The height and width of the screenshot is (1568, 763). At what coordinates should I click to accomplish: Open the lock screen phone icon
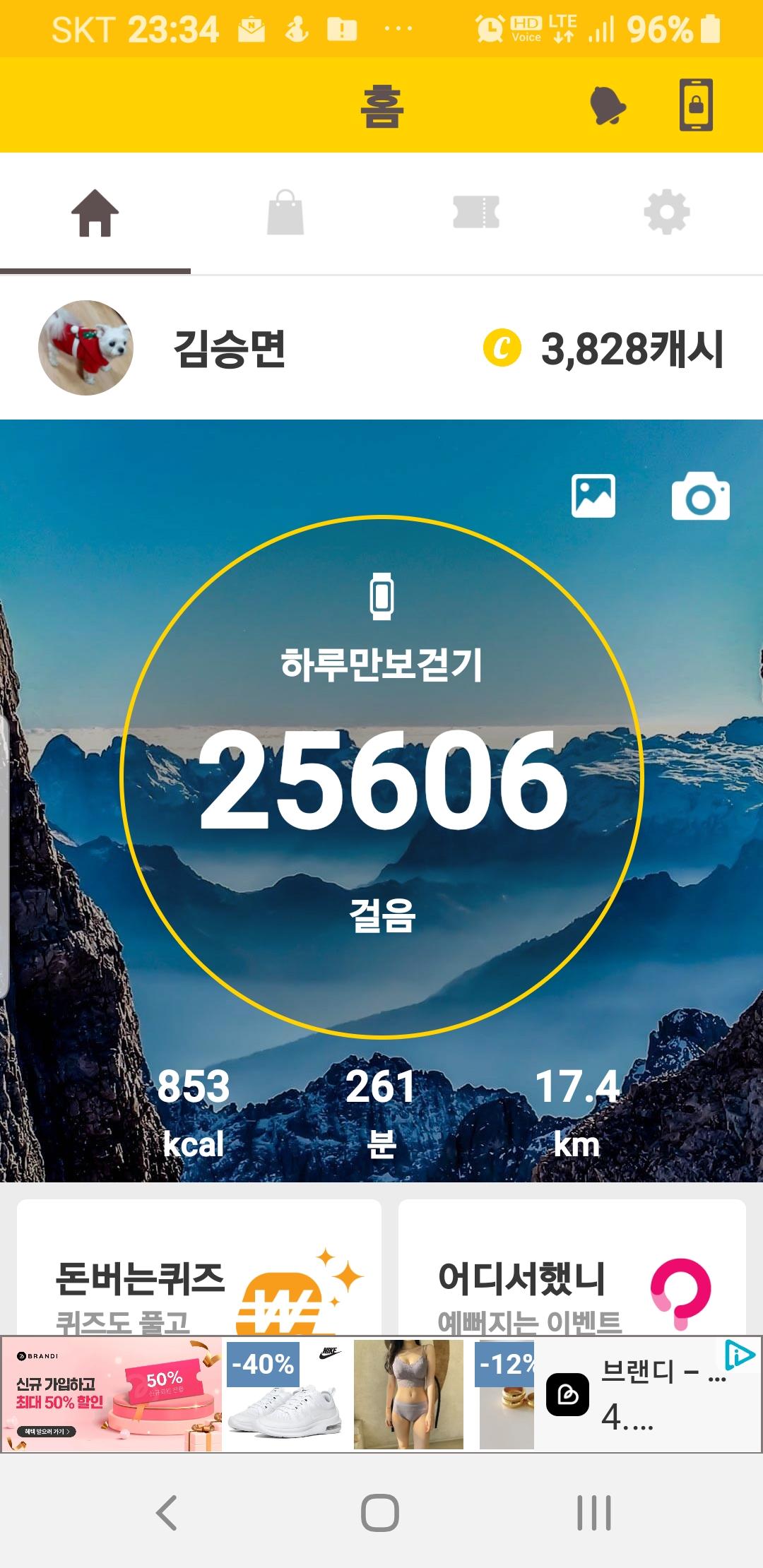[696, 106]
